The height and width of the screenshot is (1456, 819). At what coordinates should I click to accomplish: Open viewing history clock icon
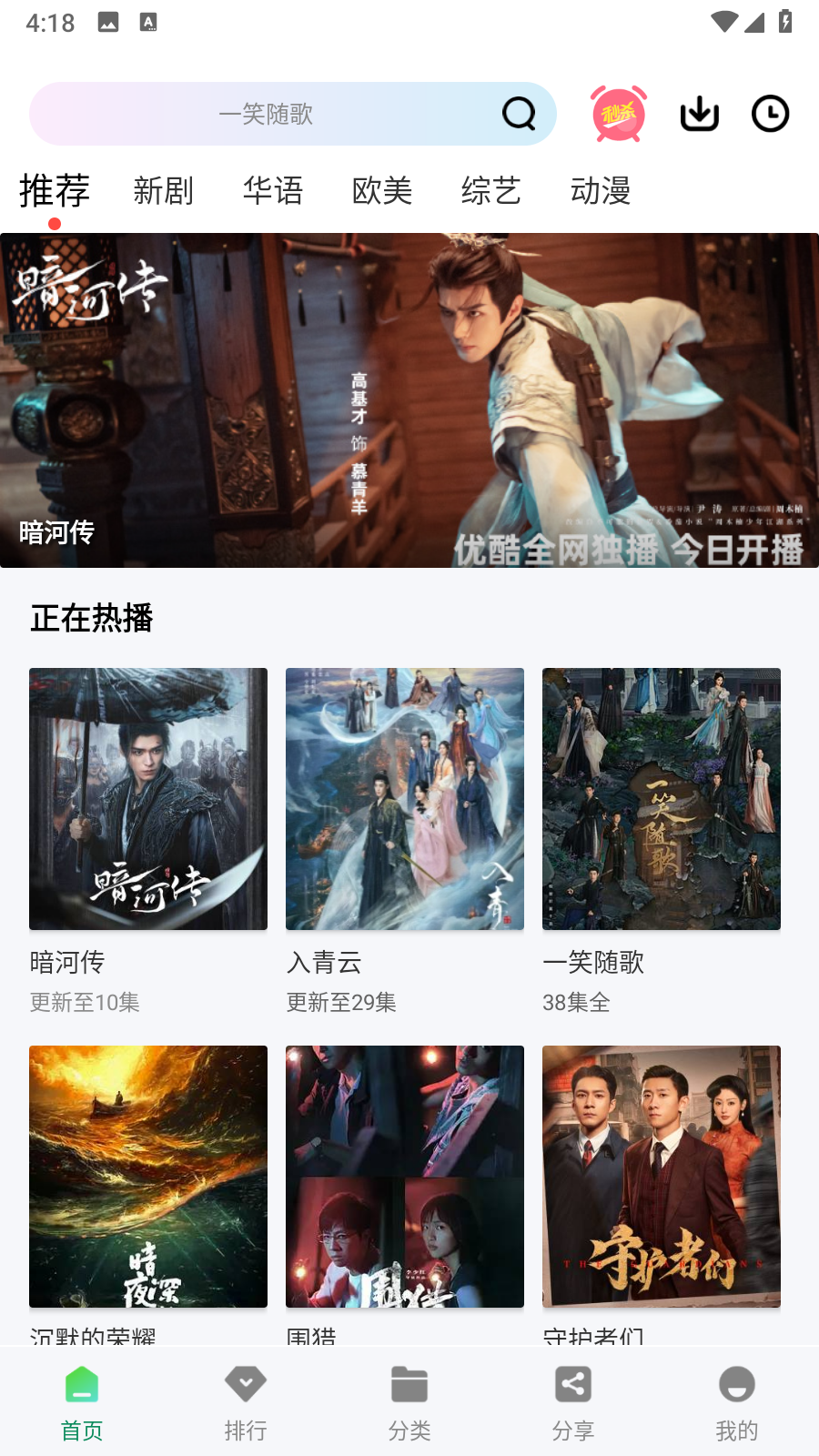769,113
